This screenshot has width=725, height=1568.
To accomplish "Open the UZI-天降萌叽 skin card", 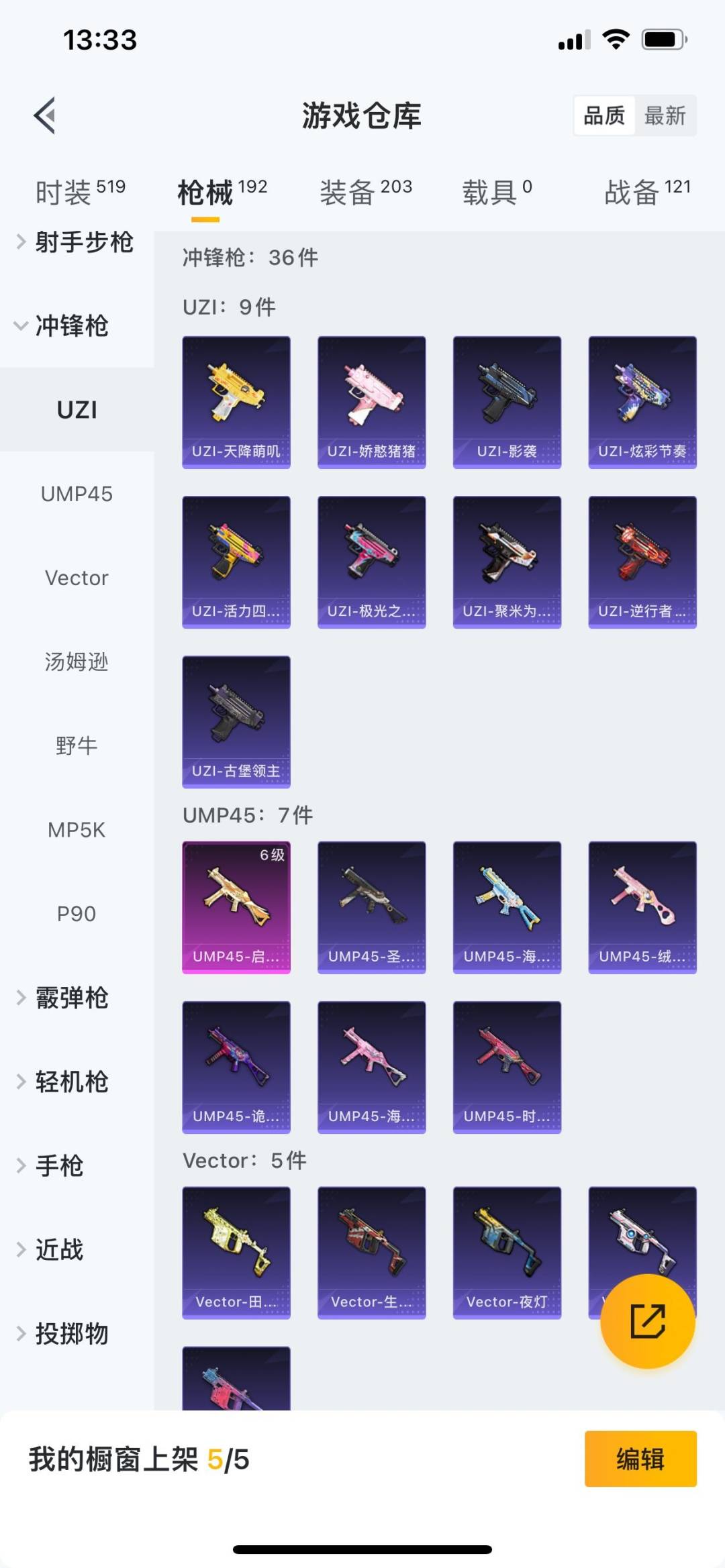I will coord(236,403).
